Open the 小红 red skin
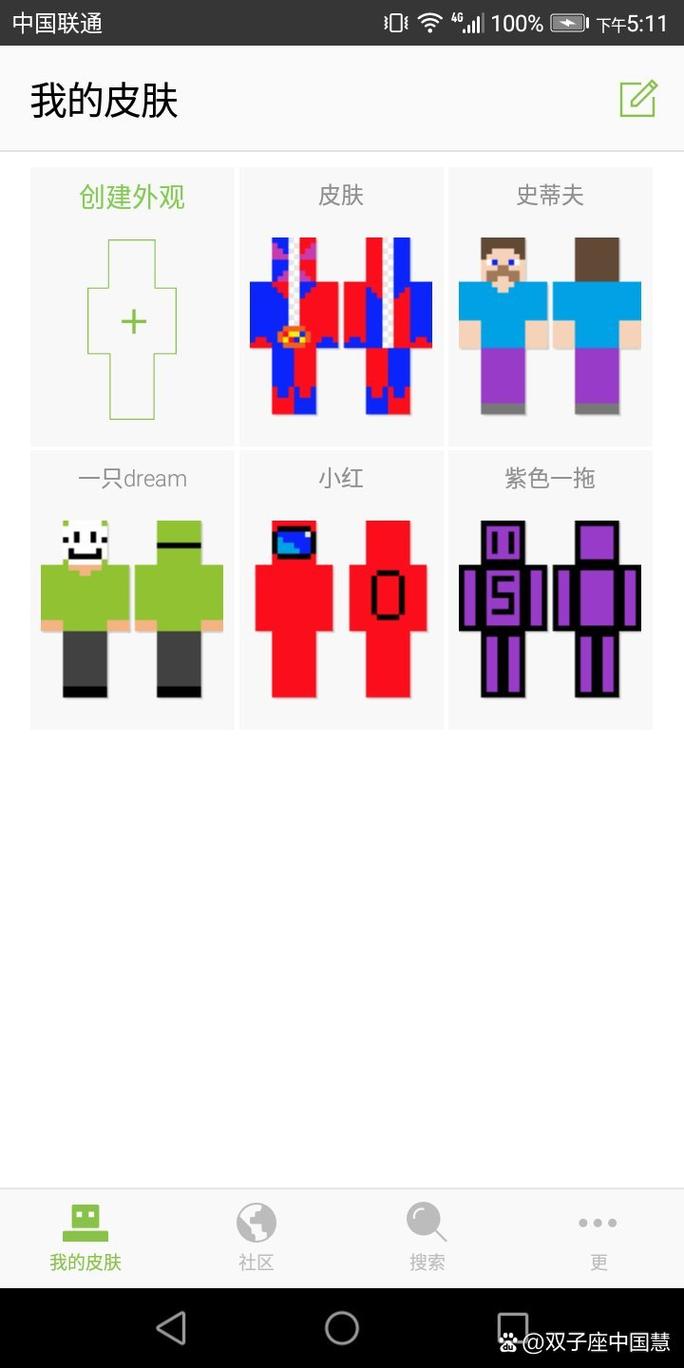 pos(341,590)
